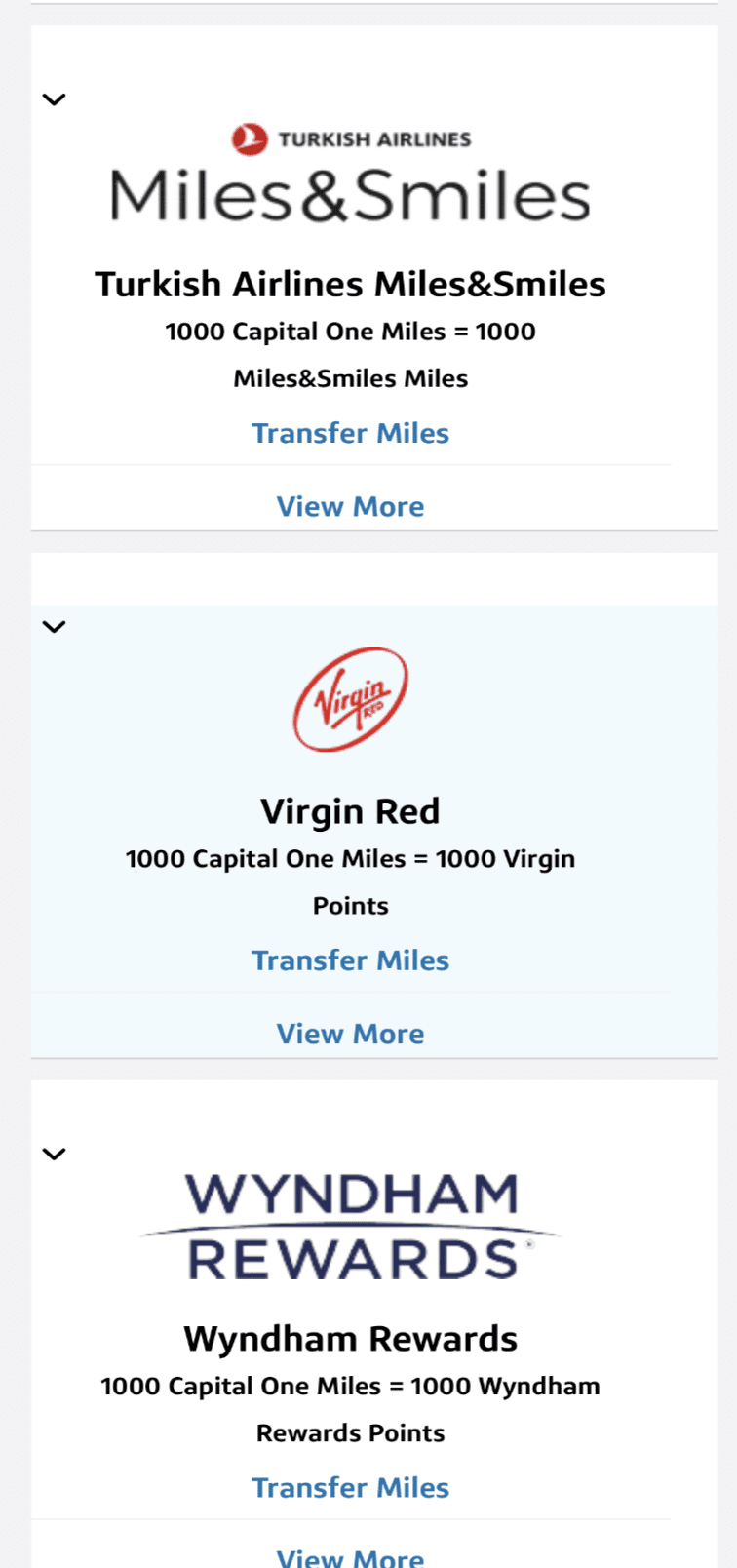Click View More on the Virgin Red card
This screenshot has height=1568, width=737.
[351, 1033]
